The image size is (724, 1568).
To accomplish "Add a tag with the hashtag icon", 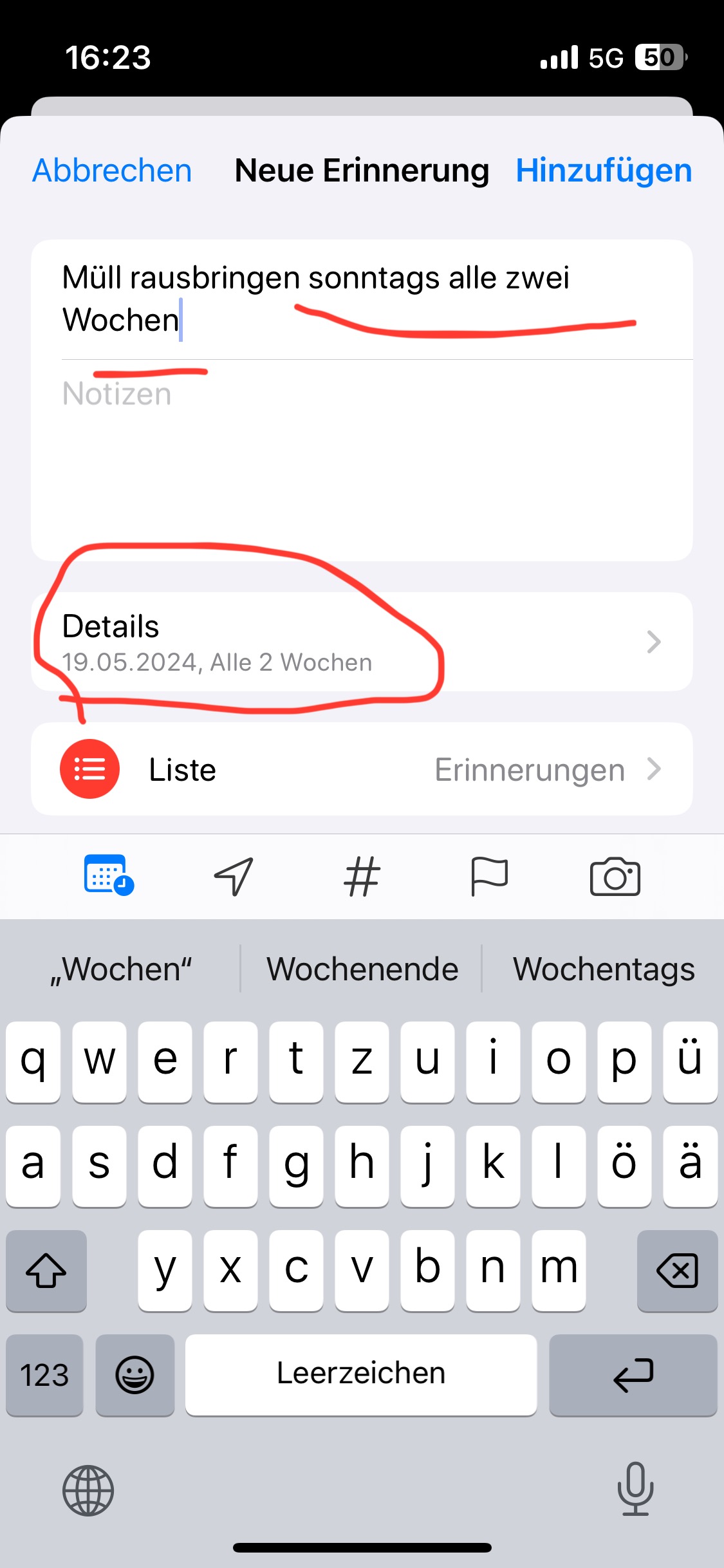I will point(362,876).
